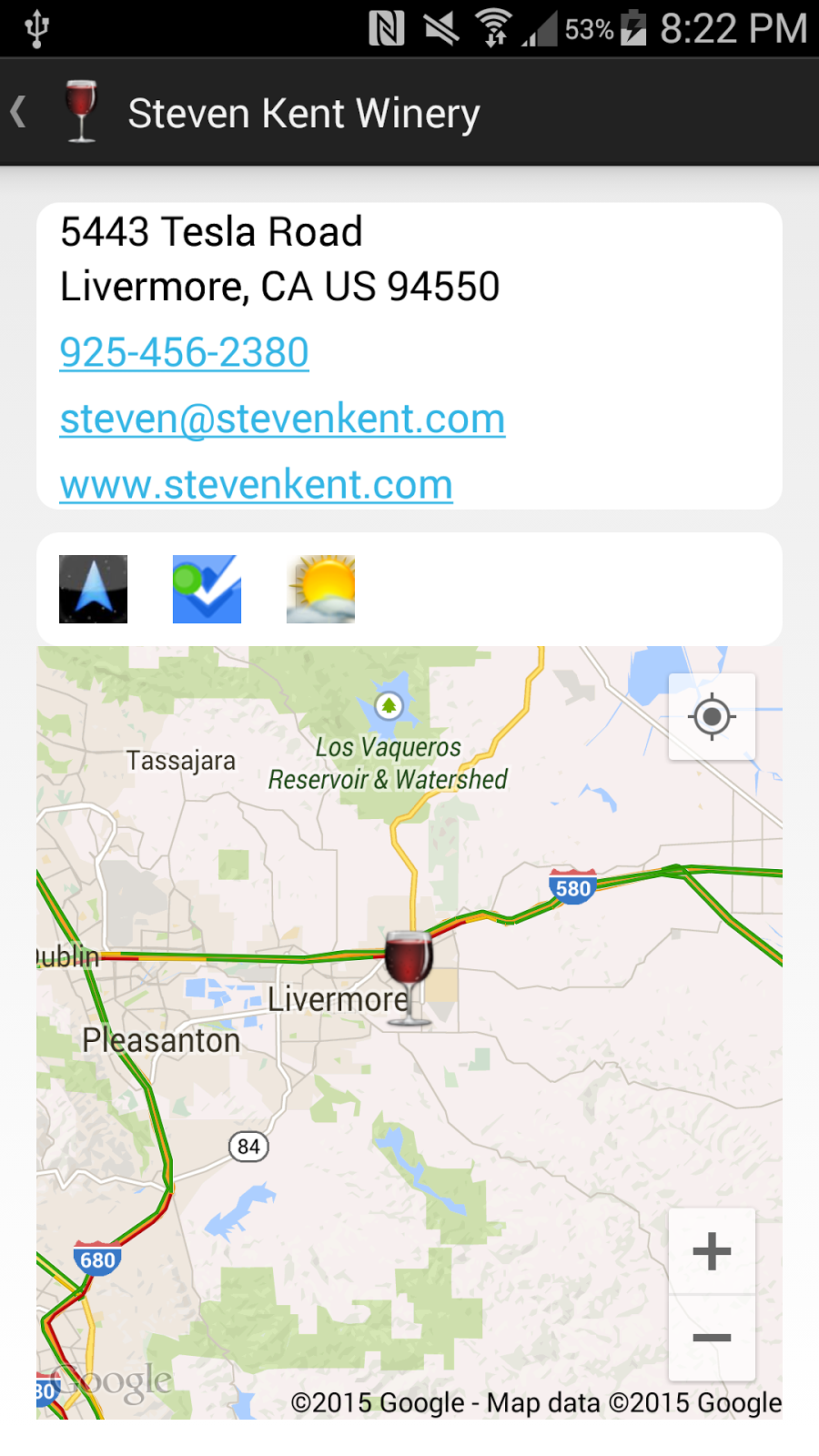Email steven@stevenkent.com
Screen dimensions: 819x1456
pos(283,419)
